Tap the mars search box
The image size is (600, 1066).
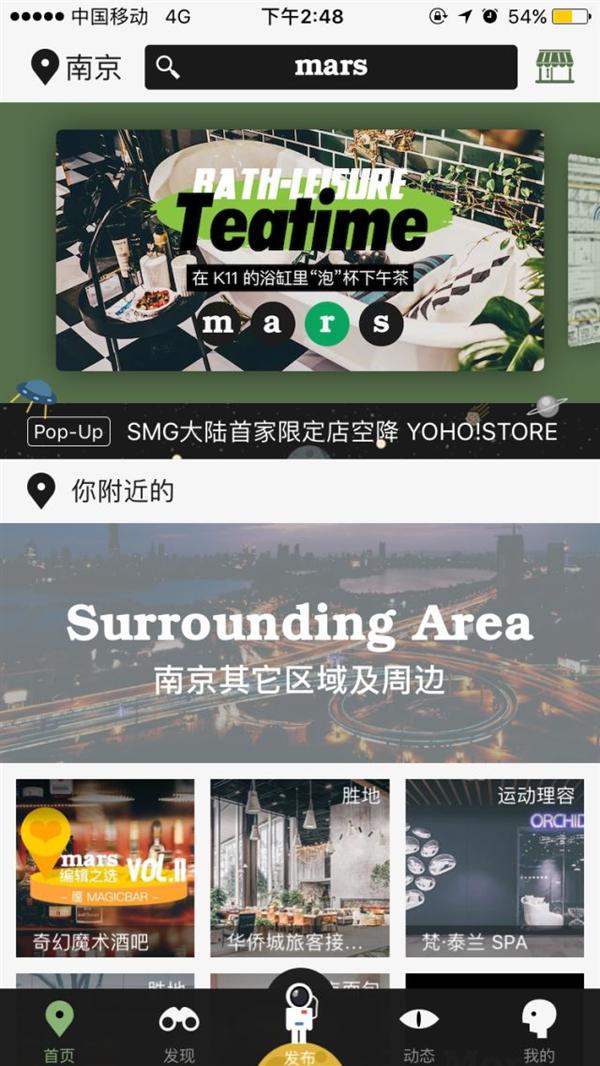tap(331, 68)
